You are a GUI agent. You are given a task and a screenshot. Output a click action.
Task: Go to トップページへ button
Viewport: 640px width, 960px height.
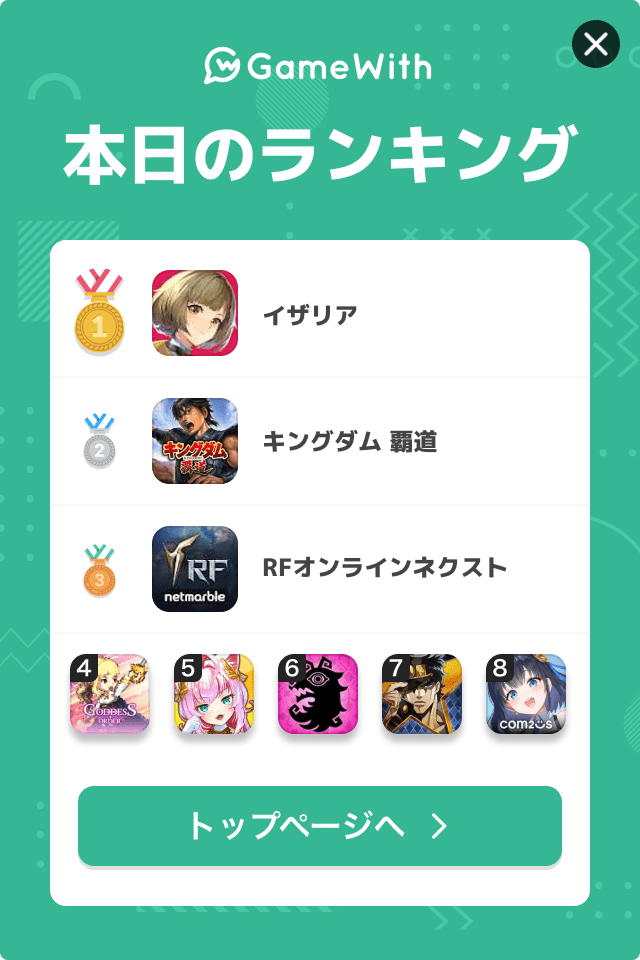click(320, 826)
